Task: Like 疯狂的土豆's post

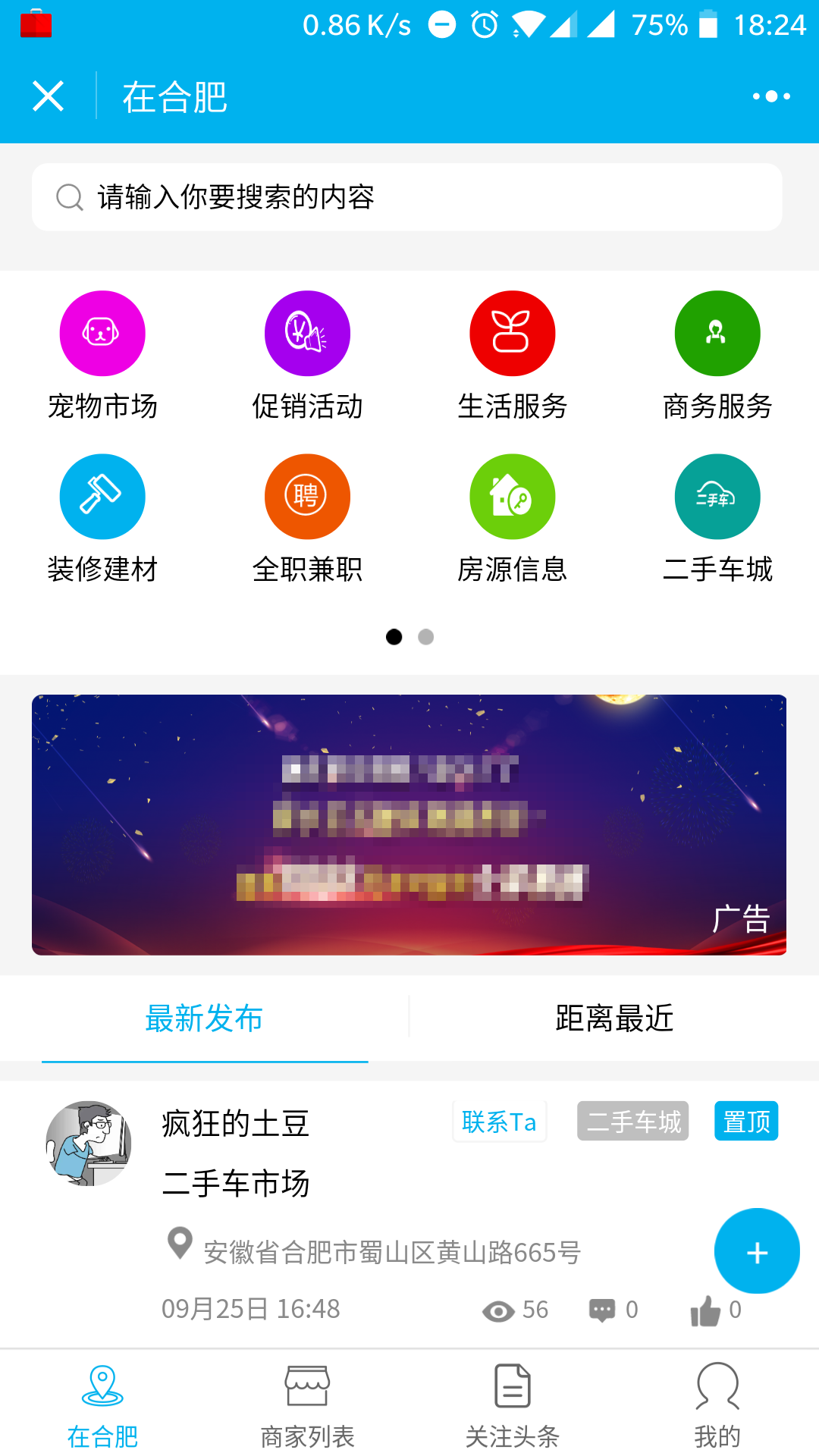Action: tap(706, 1310)
